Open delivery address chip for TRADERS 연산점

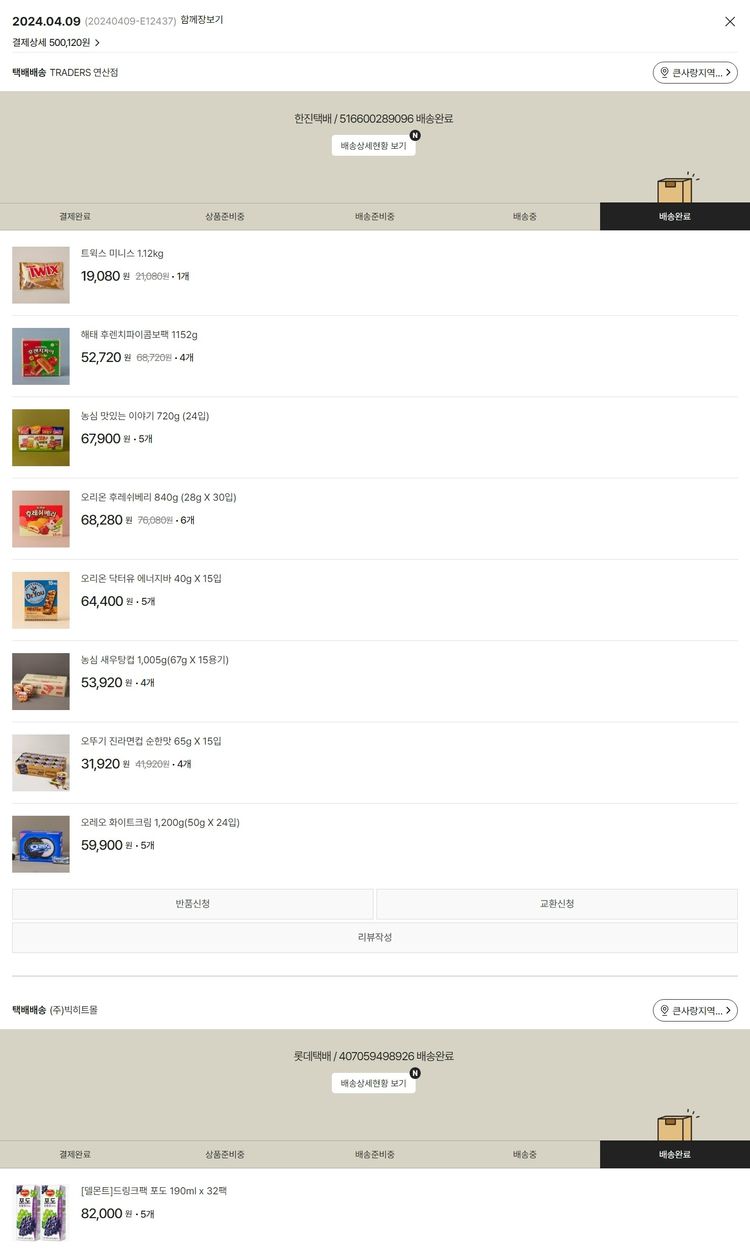pyautogui.click(x=695, y=73)
